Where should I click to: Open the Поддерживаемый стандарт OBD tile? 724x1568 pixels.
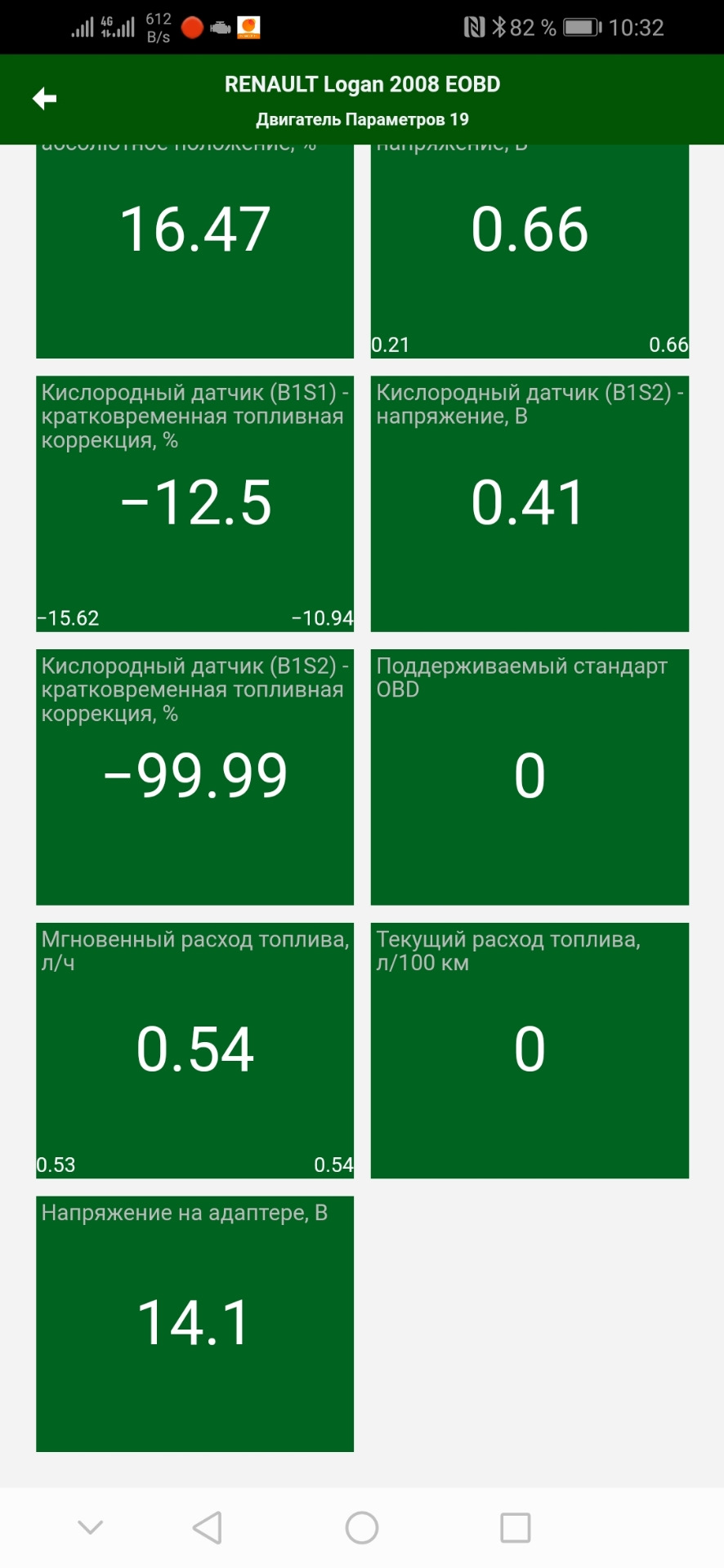coord(530,777)
